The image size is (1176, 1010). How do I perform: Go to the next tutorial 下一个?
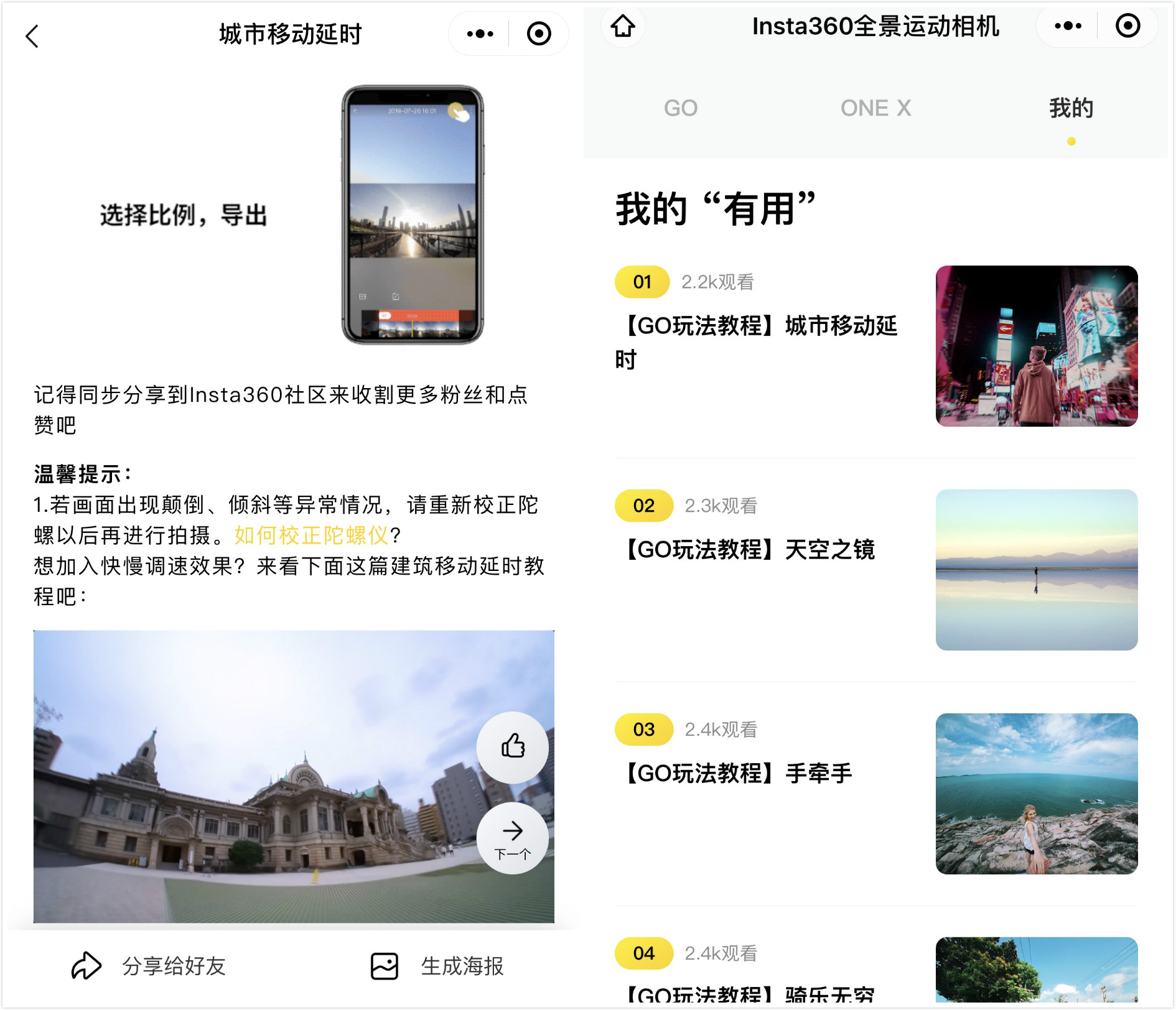point(513,838)
